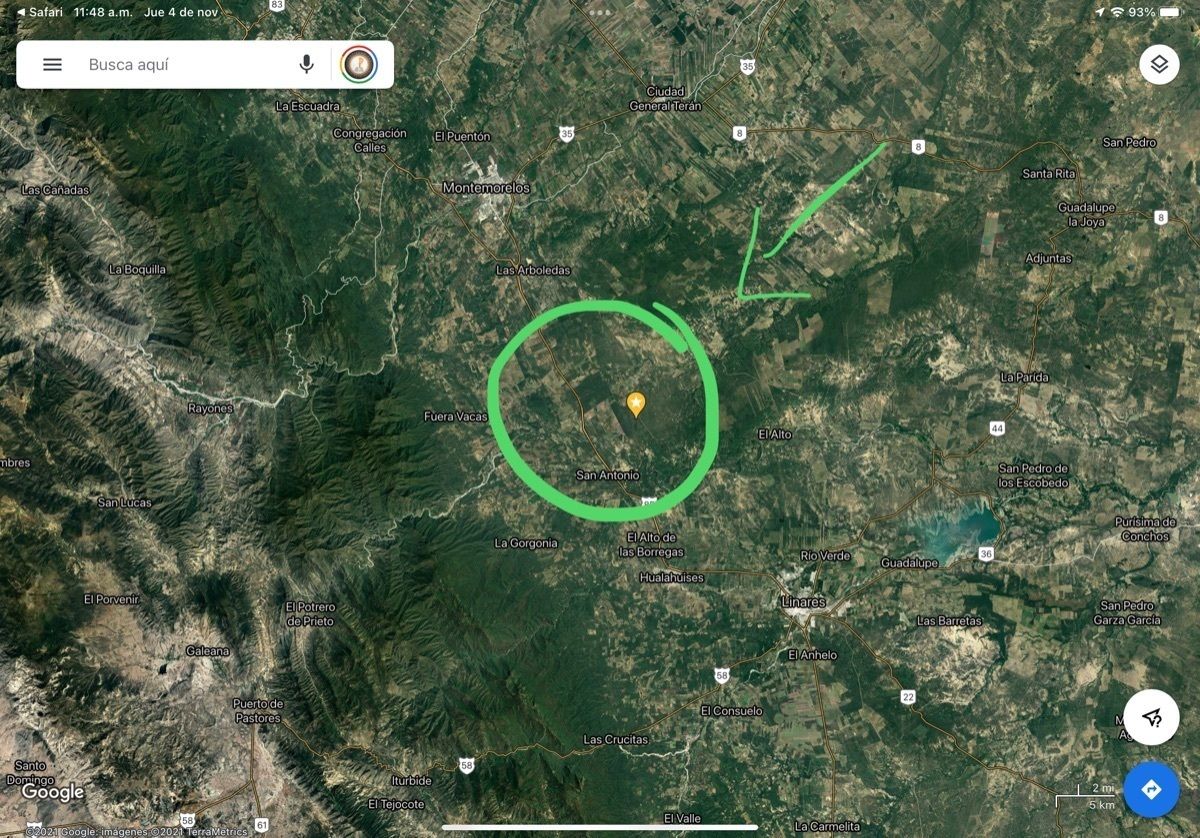Open the map layers selector
Image resolution: width=1200 pixels, height=838 pixels.
pos(1159,65)
